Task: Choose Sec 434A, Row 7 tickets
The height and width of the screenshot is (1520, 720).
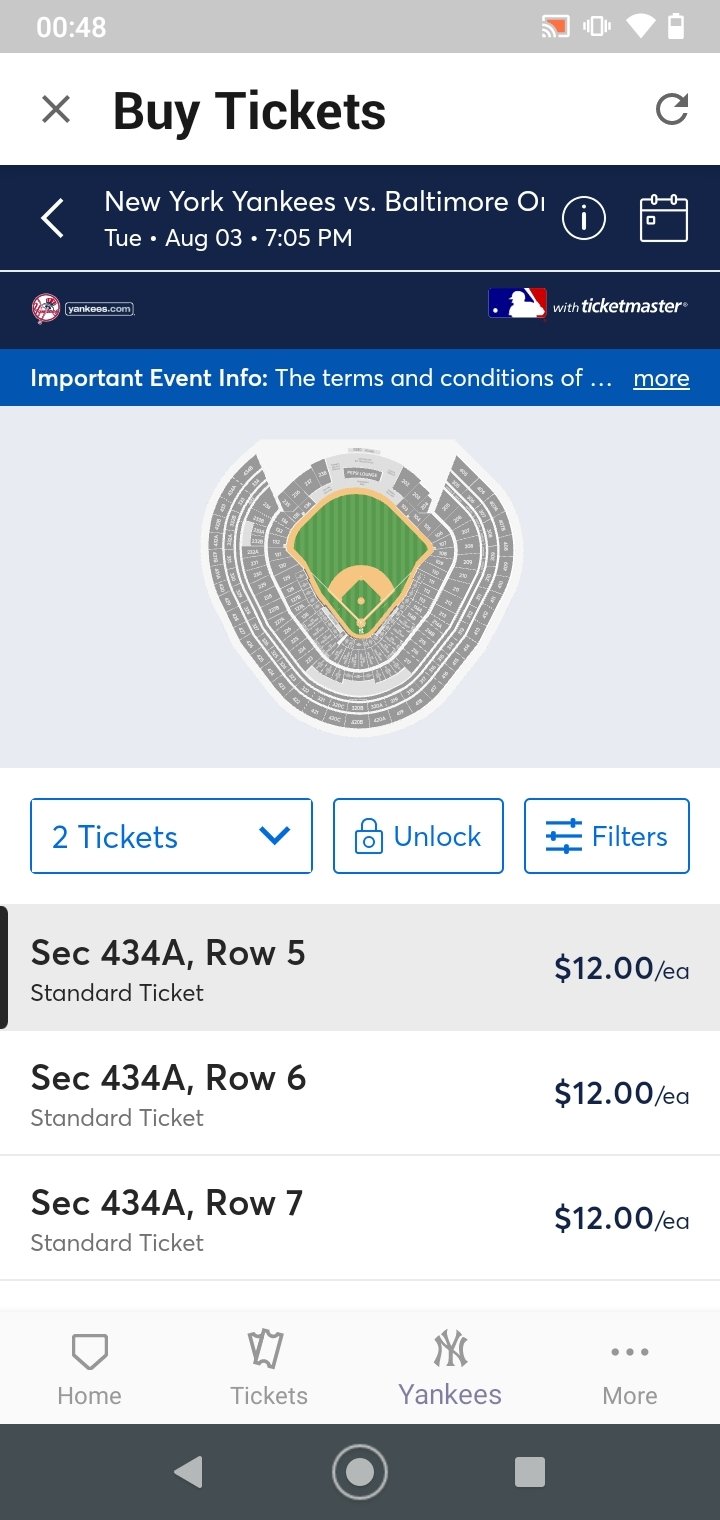Action: pos(360,1218)
